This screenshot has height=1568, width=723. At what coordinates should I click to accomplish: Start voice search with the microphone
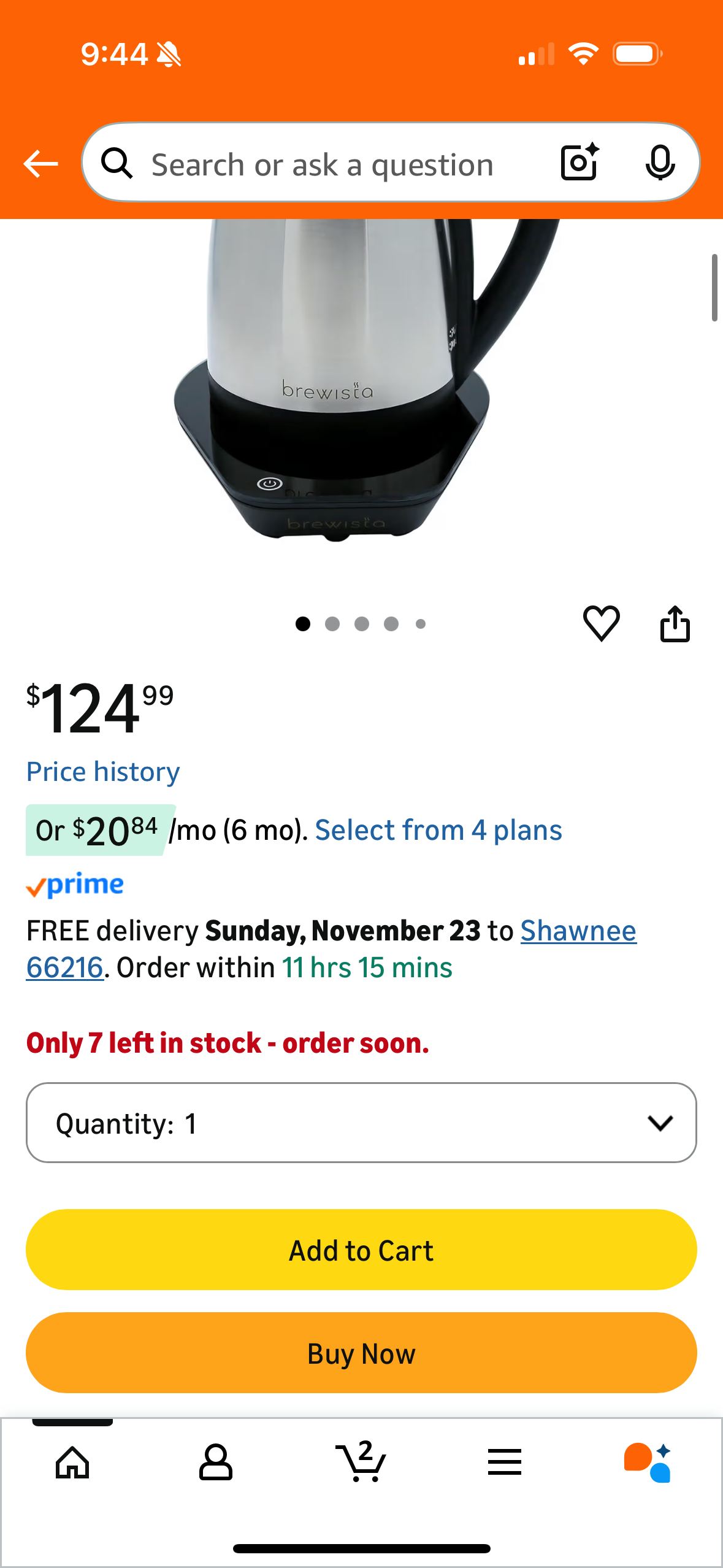[x=660, y=163]
